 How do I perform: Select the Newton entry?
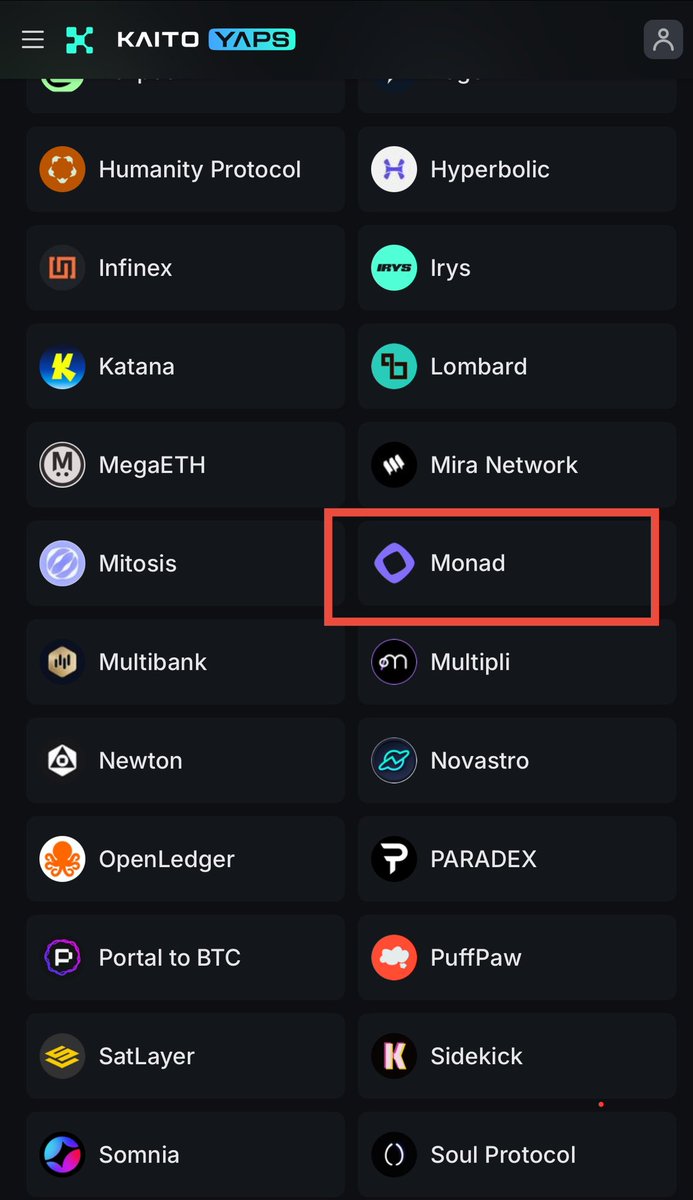click(x=186, y=760)
